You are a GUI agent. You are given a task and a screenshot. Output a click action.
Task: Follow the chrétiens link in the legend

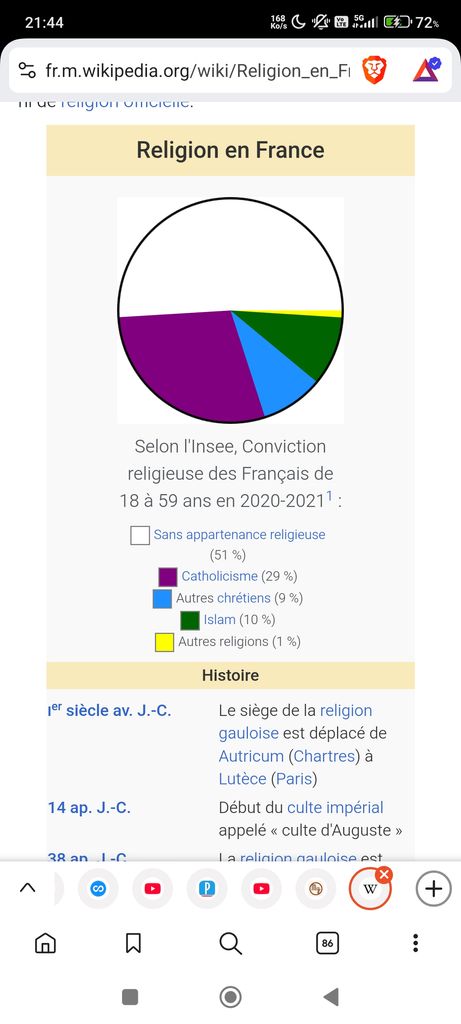click(244, 598)
